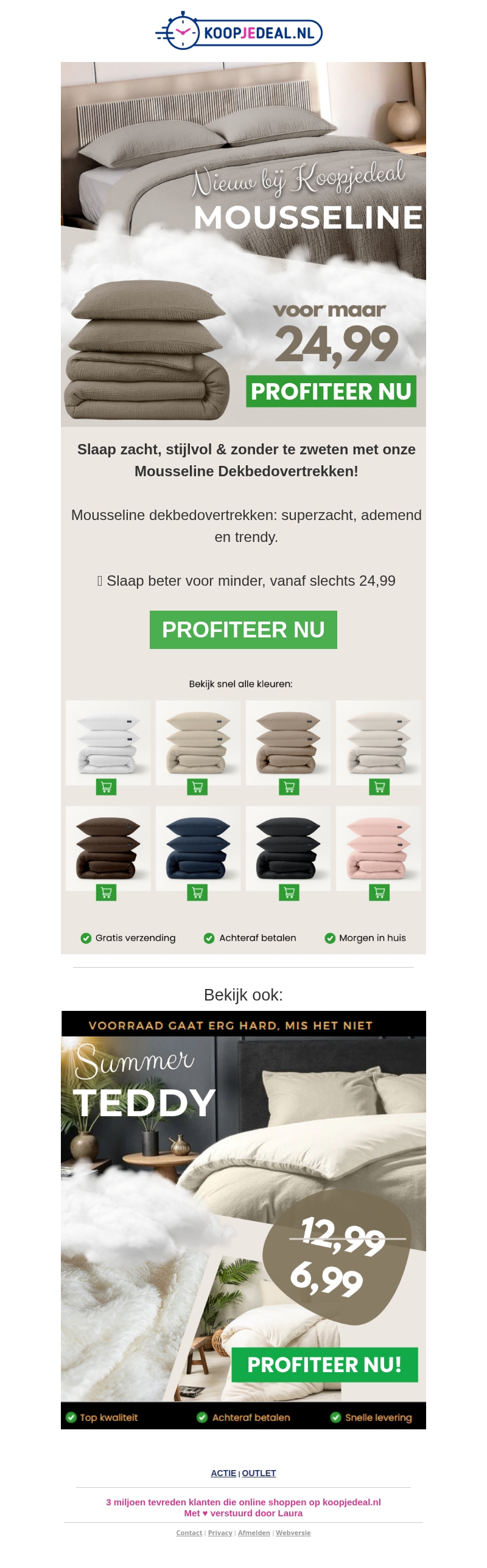View the black duvet cover set
Screen dimensions: 487x1568
[288, 848]
